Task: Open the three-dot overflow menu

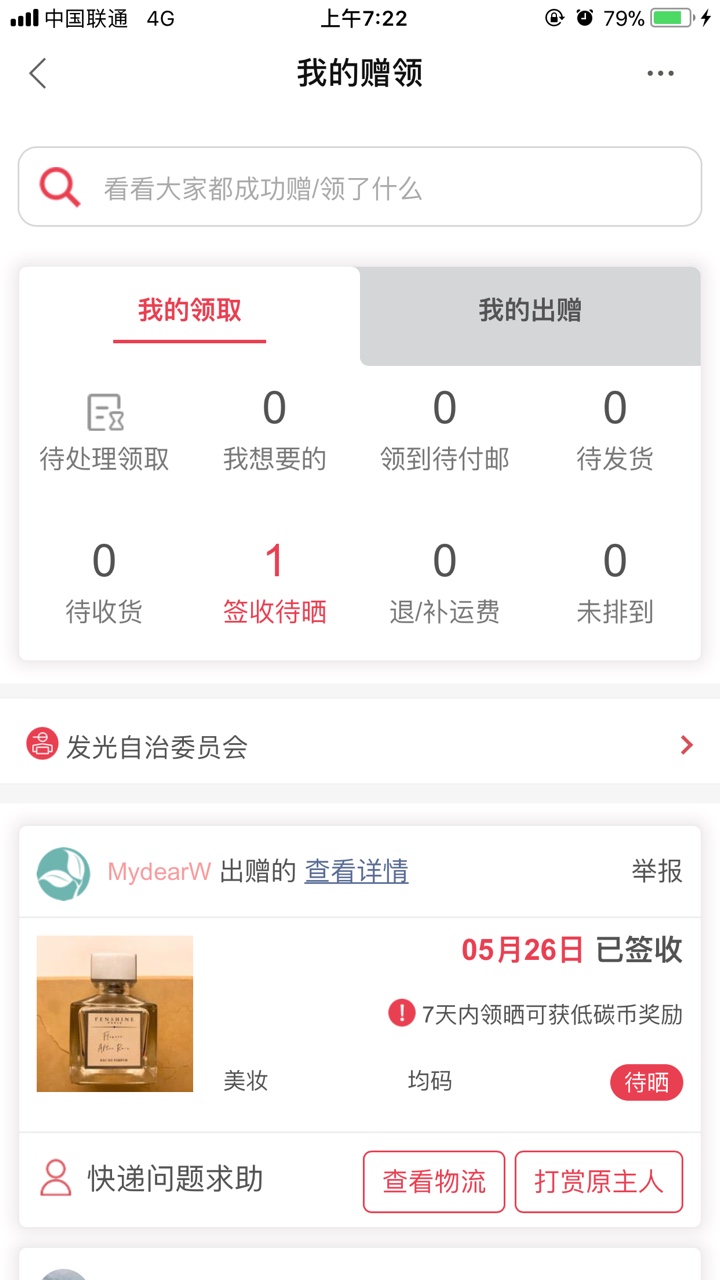Action: tap(660, 73)
